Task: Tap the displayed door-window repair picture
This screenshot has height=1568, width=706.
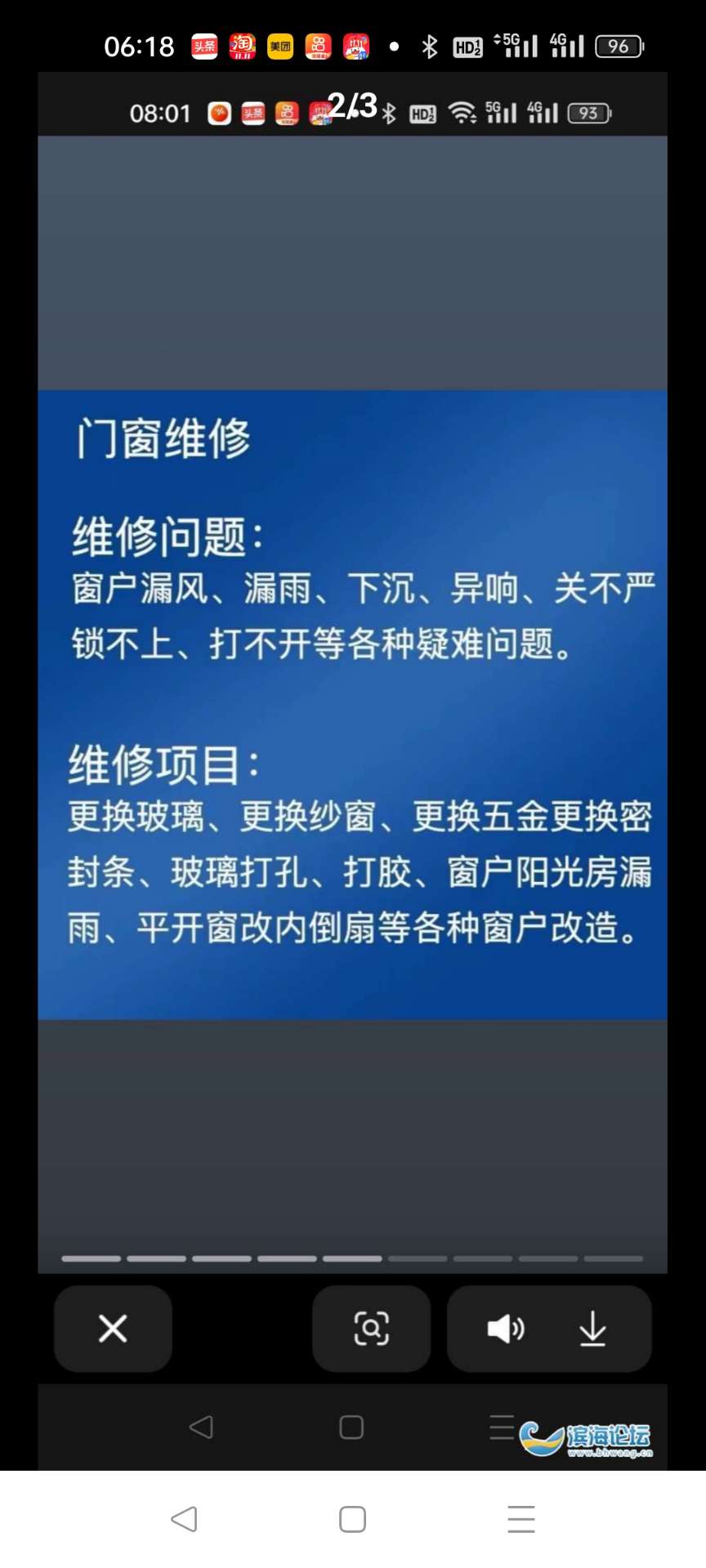Action: tap(352, 704)
